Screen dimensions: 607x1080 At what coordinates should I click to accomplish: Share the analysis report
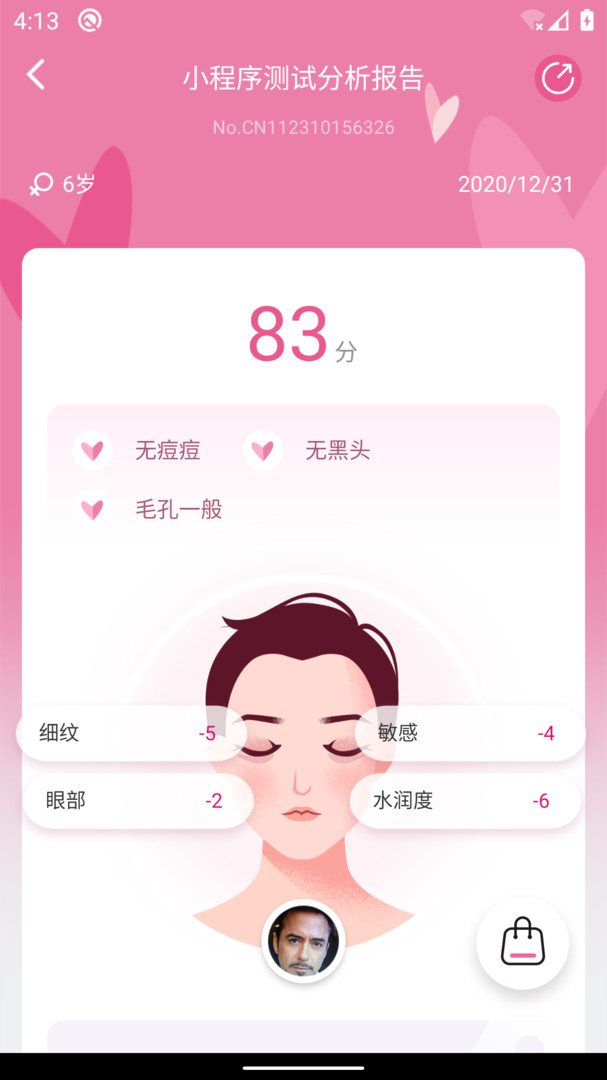click(x=557, y=78)
